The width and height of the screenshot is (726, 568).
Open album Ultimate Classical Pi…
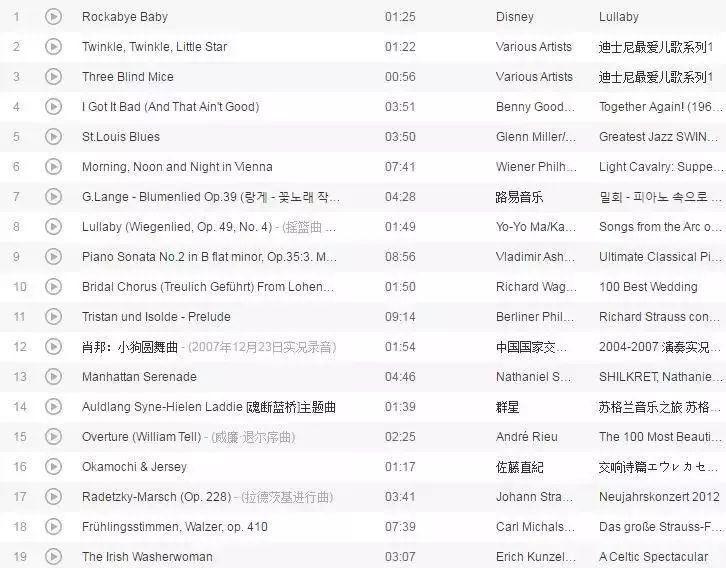pos(660,257)
